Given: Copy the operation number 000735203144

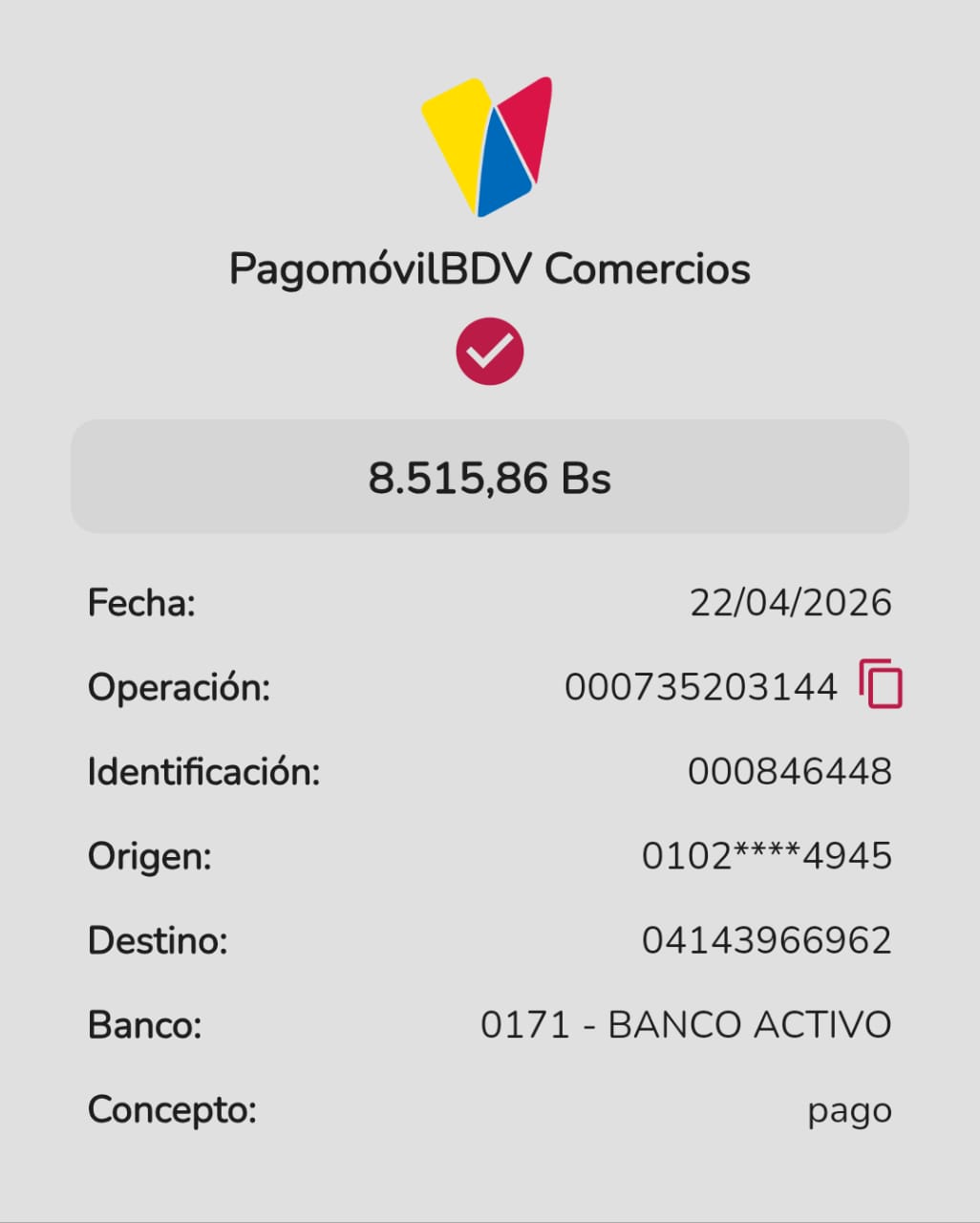Looking at the screenshot, I should click(x=881, y=684).
